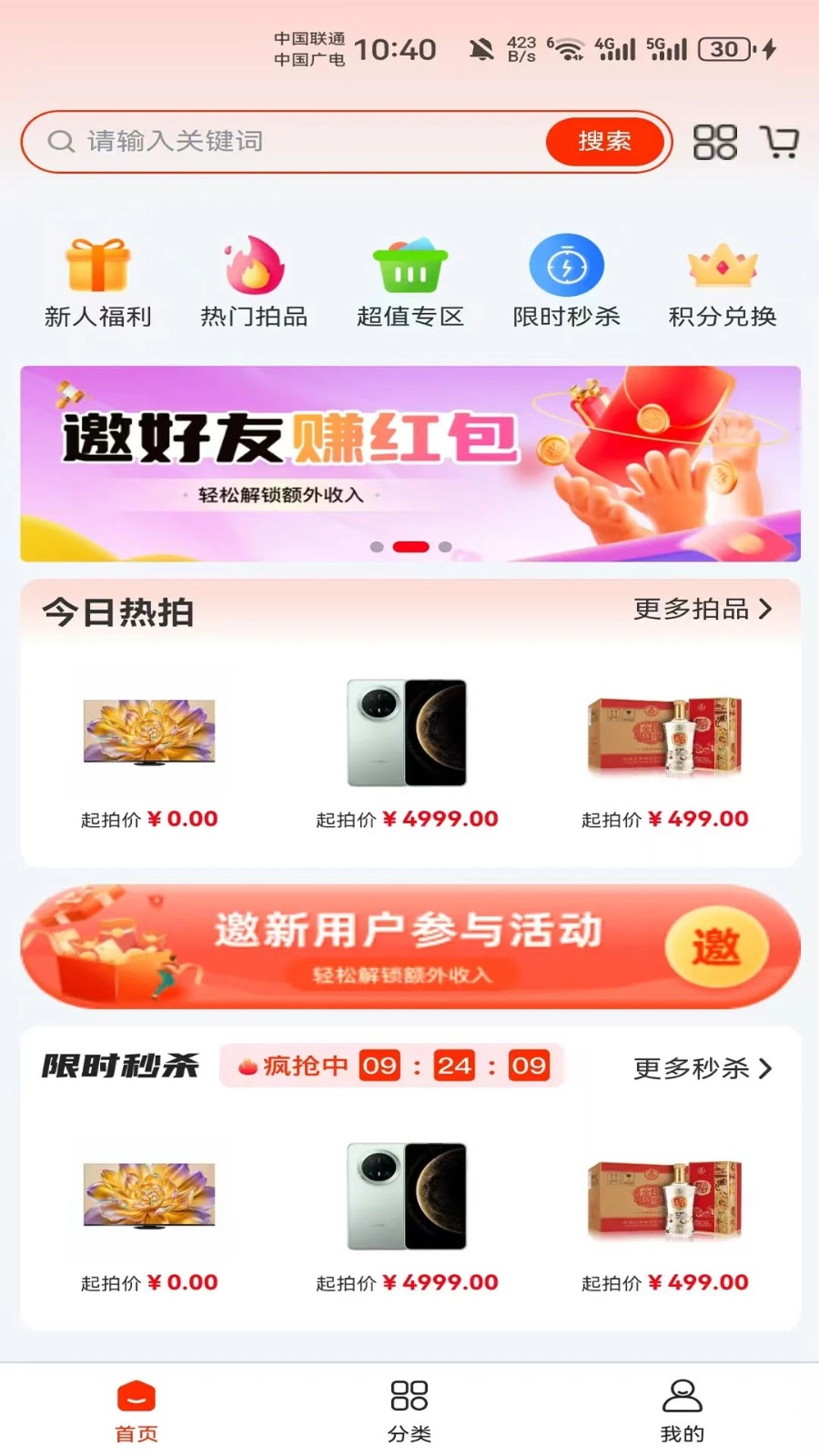
Task: Tap the grid category icon beside the cart
Action: coord(715,142)
